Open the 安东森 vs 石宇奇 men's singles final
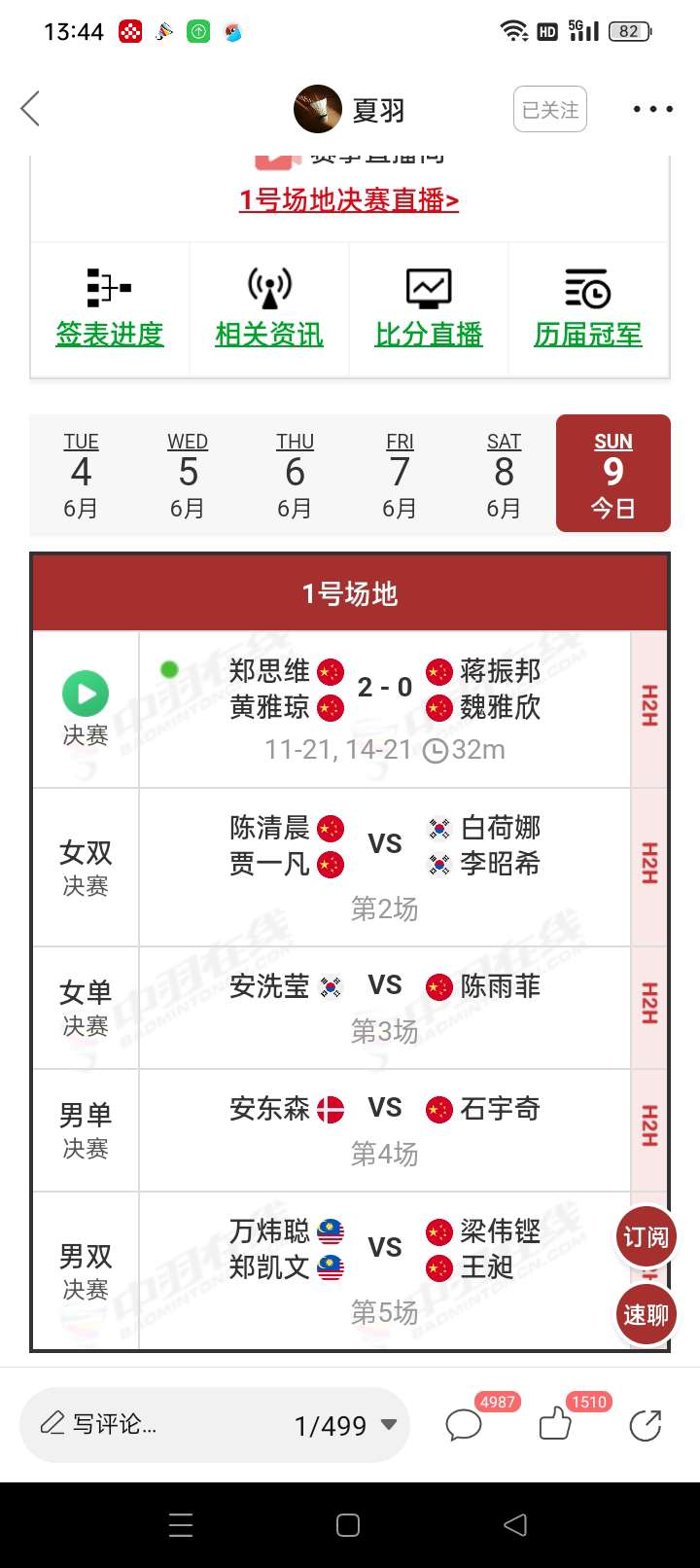Screen dimensions: 700x1568 point(385,1128)
